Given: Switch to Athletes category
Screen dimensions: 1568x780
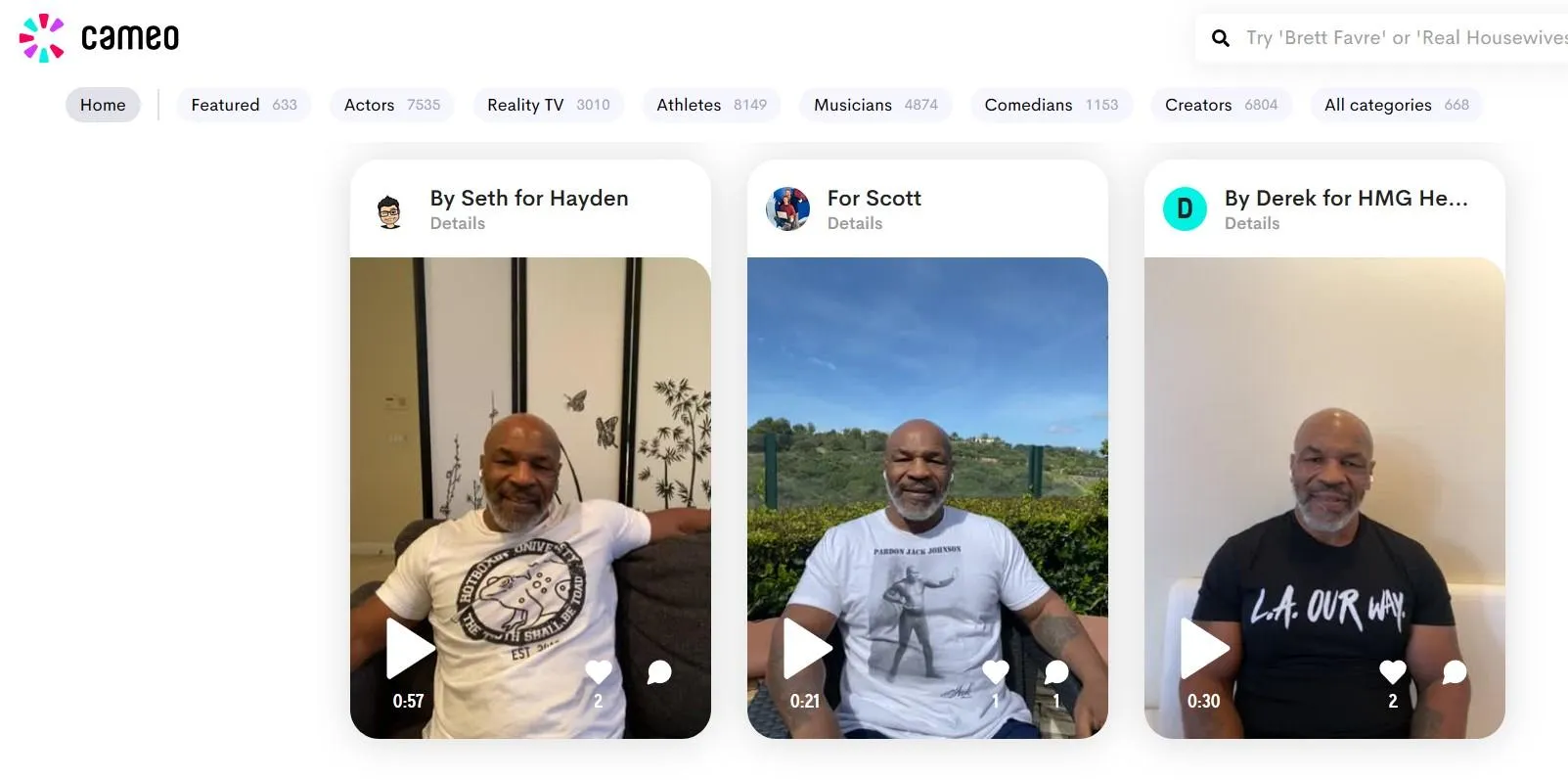Looking at the screenshot, I should click(711, 105).
